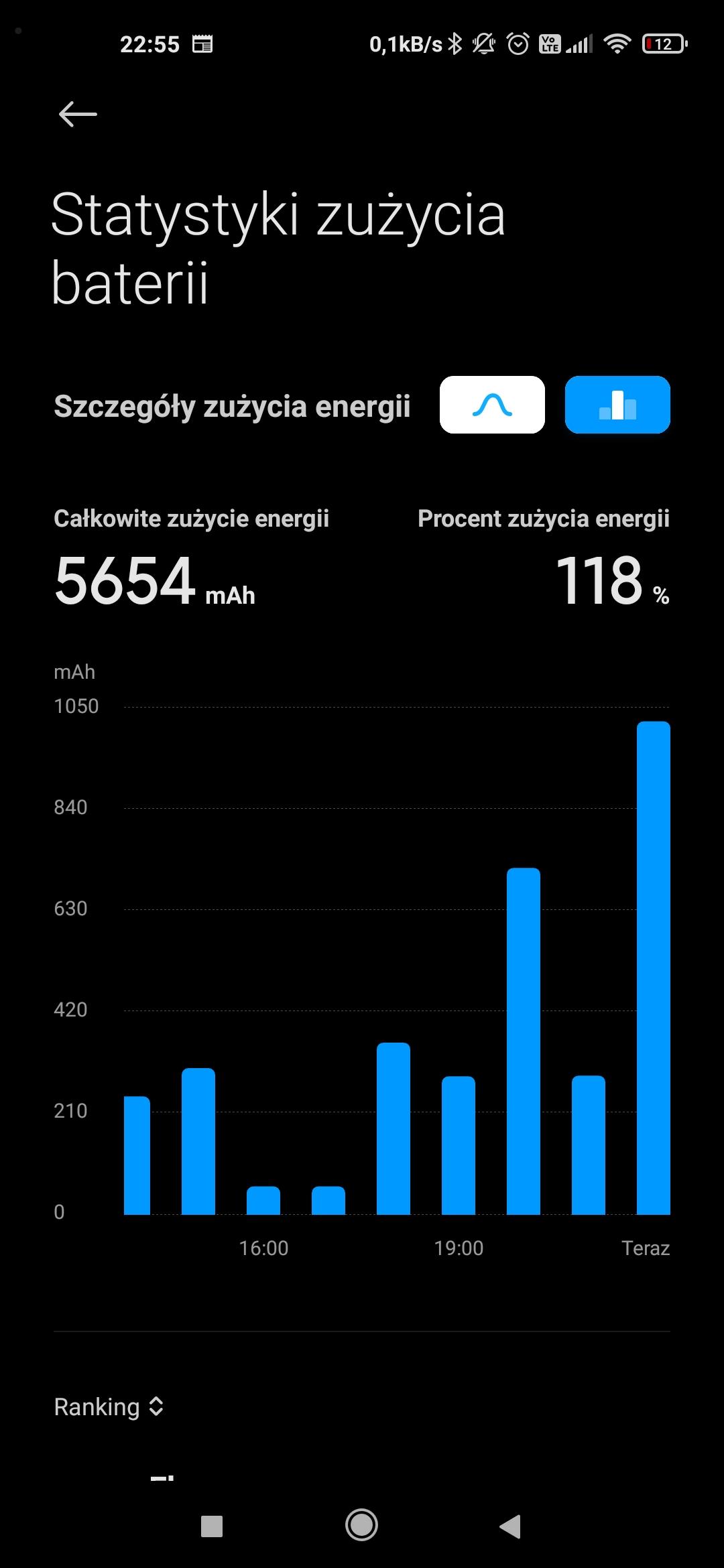Open recent apps with the square button
Image resolution: width=724 pixels, height=1568 pixels.
[x=212, y=1526]
